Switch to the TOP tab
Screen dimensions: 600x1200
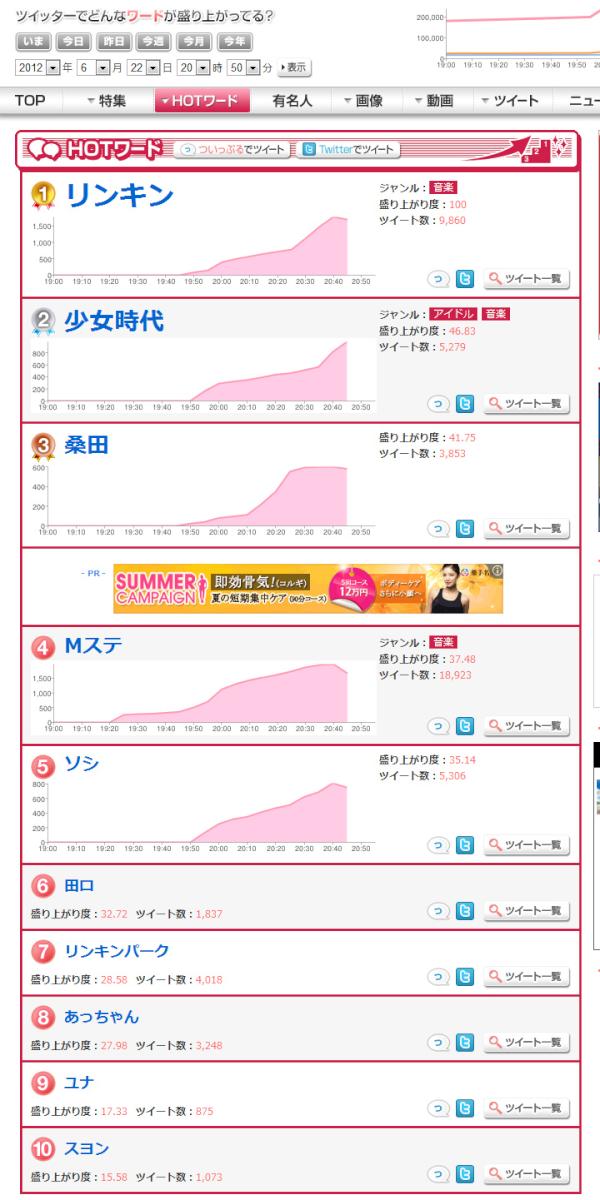tap(30, 101)
